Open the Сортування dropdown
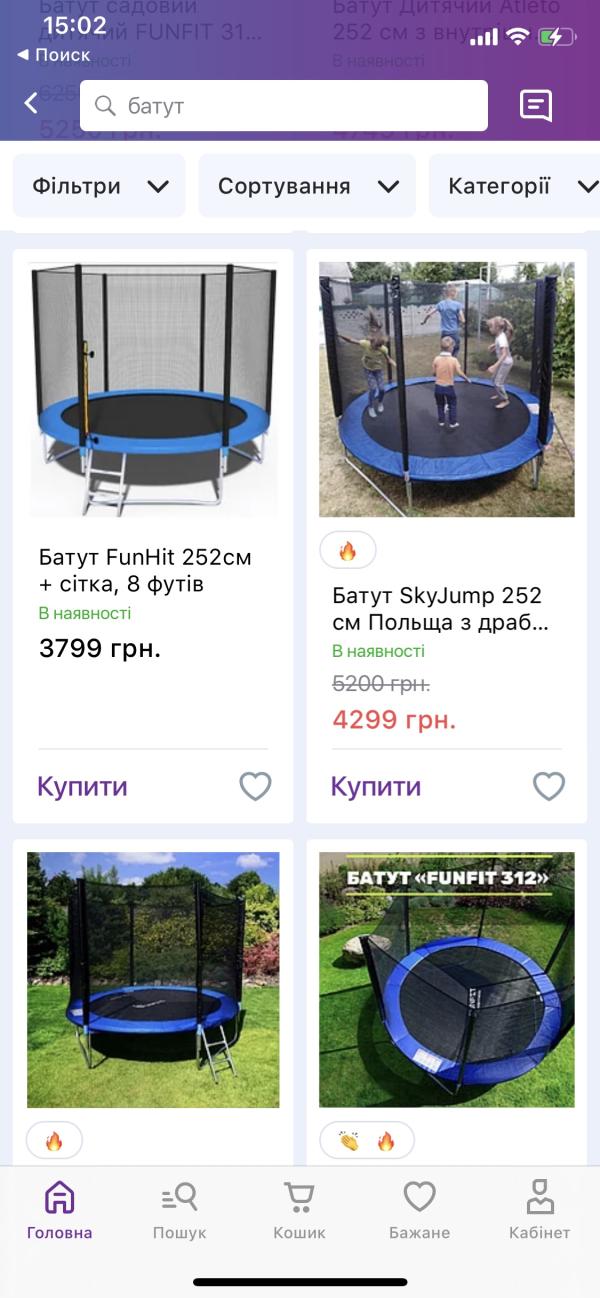This screenshot has height=1298, width=600. click(307, 186)
